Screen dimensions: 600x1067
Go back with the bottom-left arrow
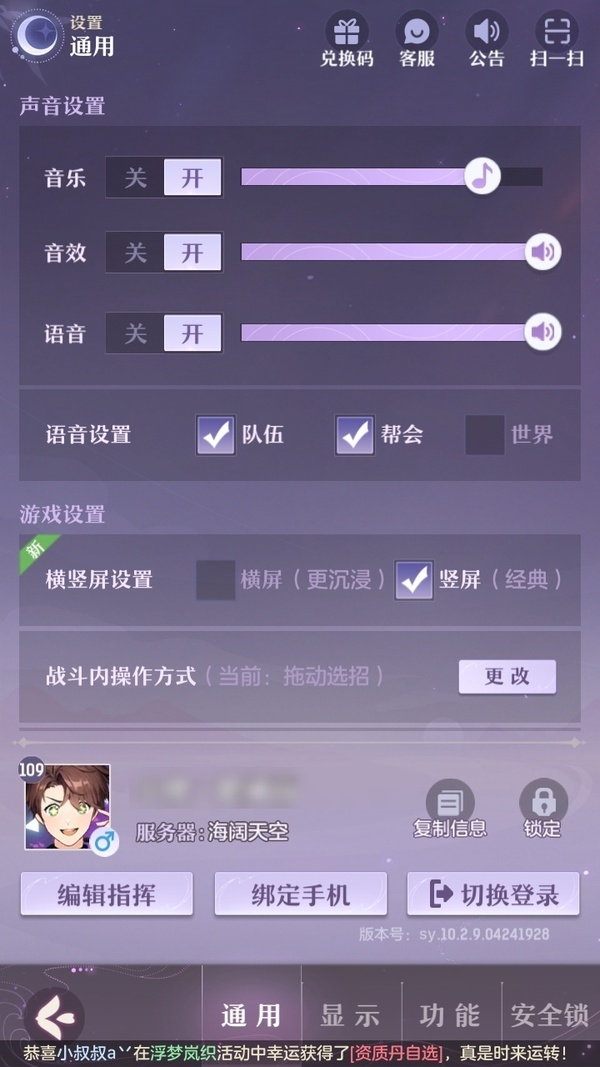pos(53,1017)
